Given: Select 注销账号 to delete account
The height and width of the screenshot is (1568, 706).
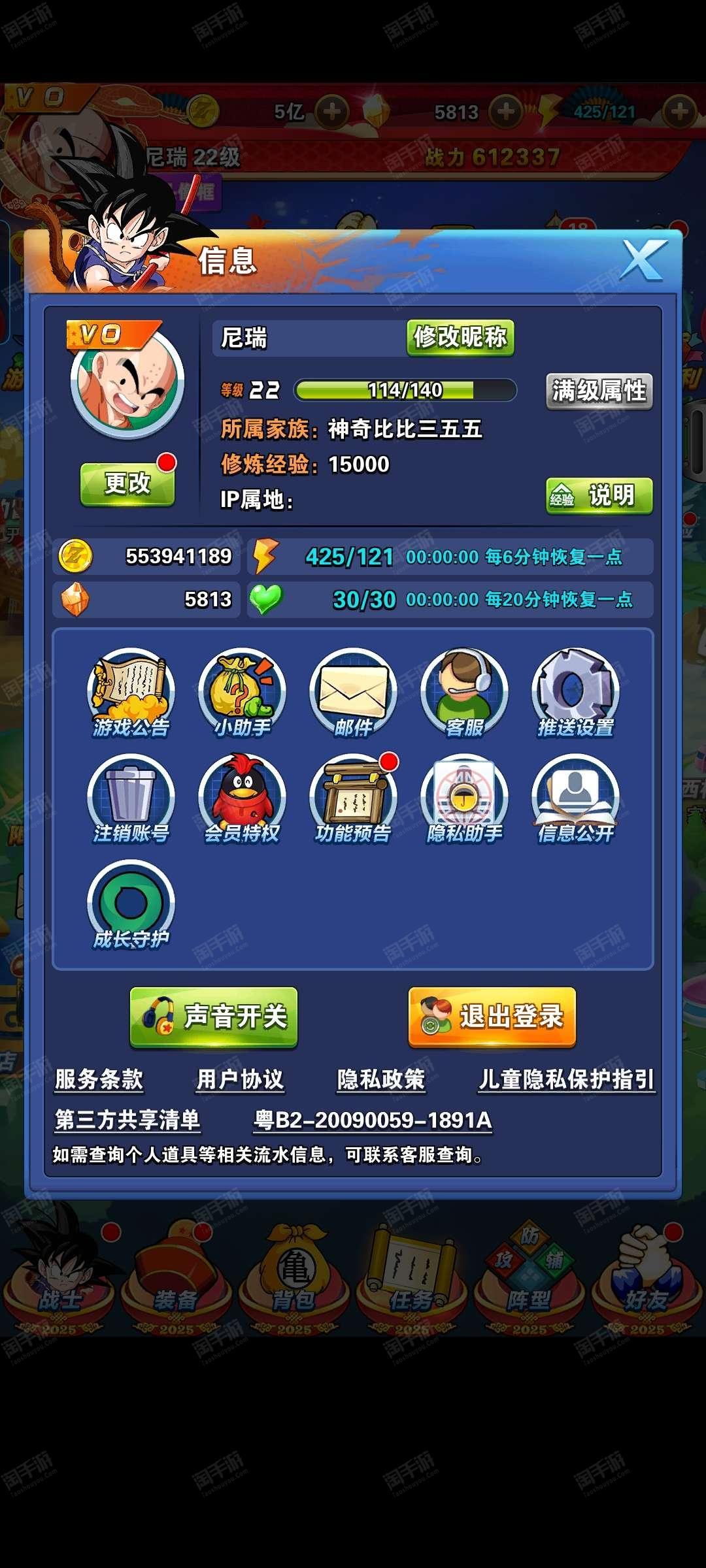Looking at the screenshot, I should pos(131,798).
